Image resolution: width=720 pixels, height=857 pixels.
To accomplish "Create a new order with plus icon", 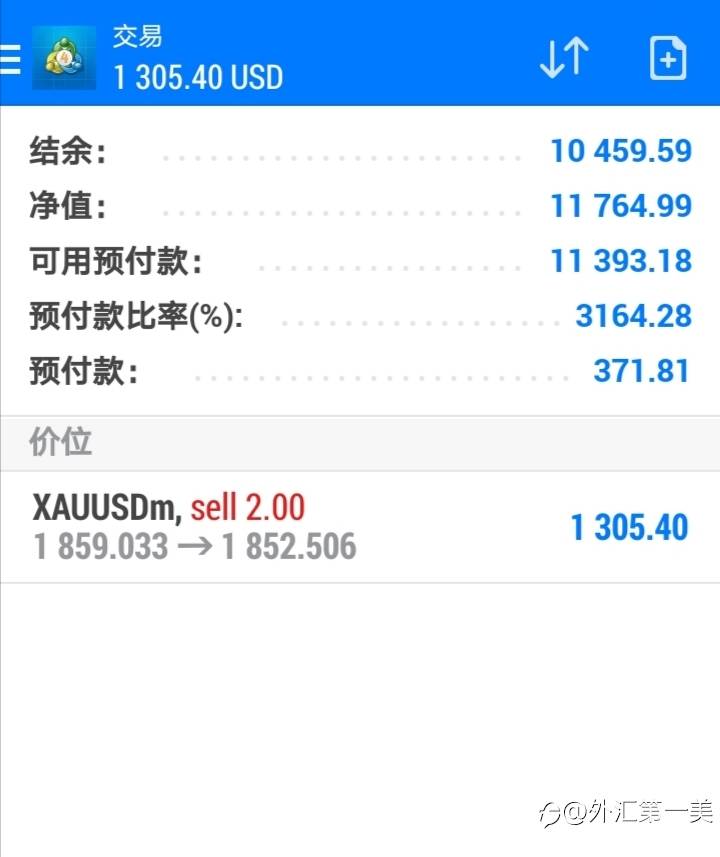I will pyautogui.click(x=668, y=58).
